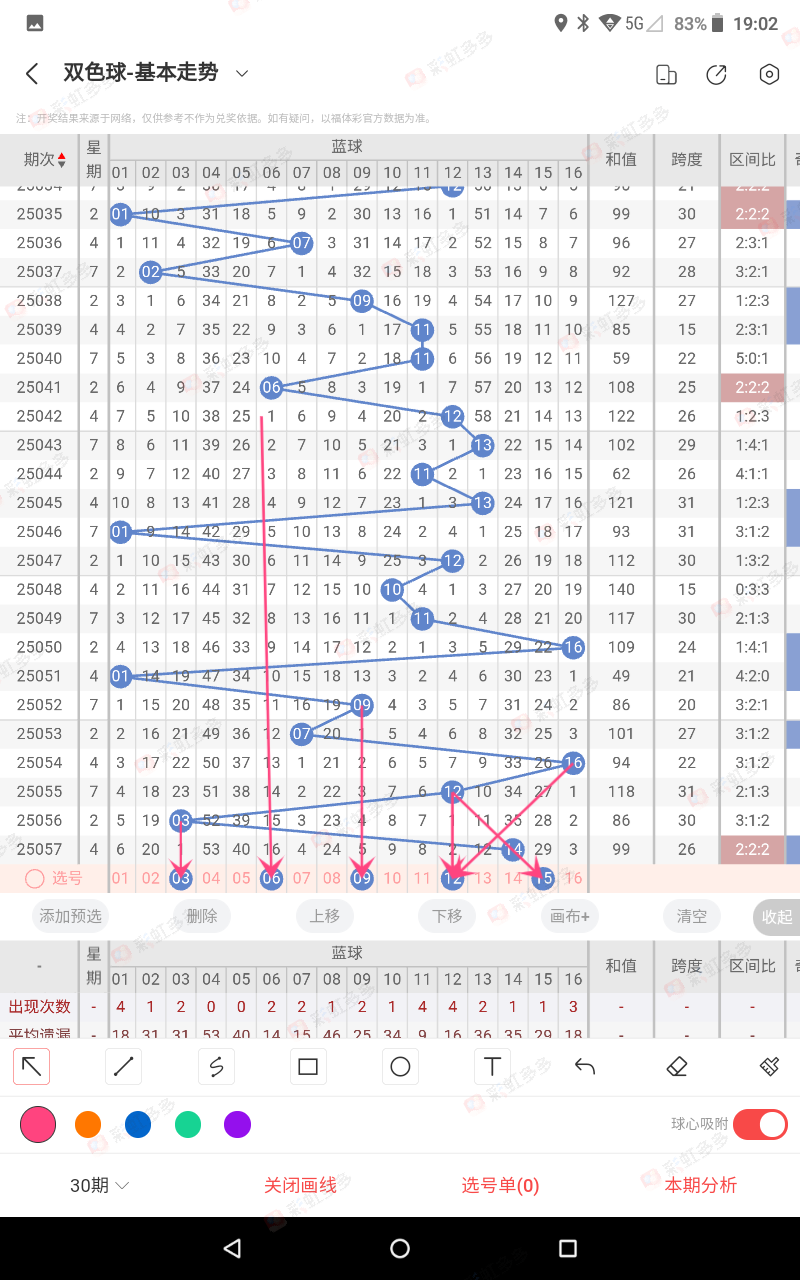Image resolution: width=800 pixels, height=1280 pixels.
Task: Pick the purple drawing color
Action: click(x=237, y=1125)
